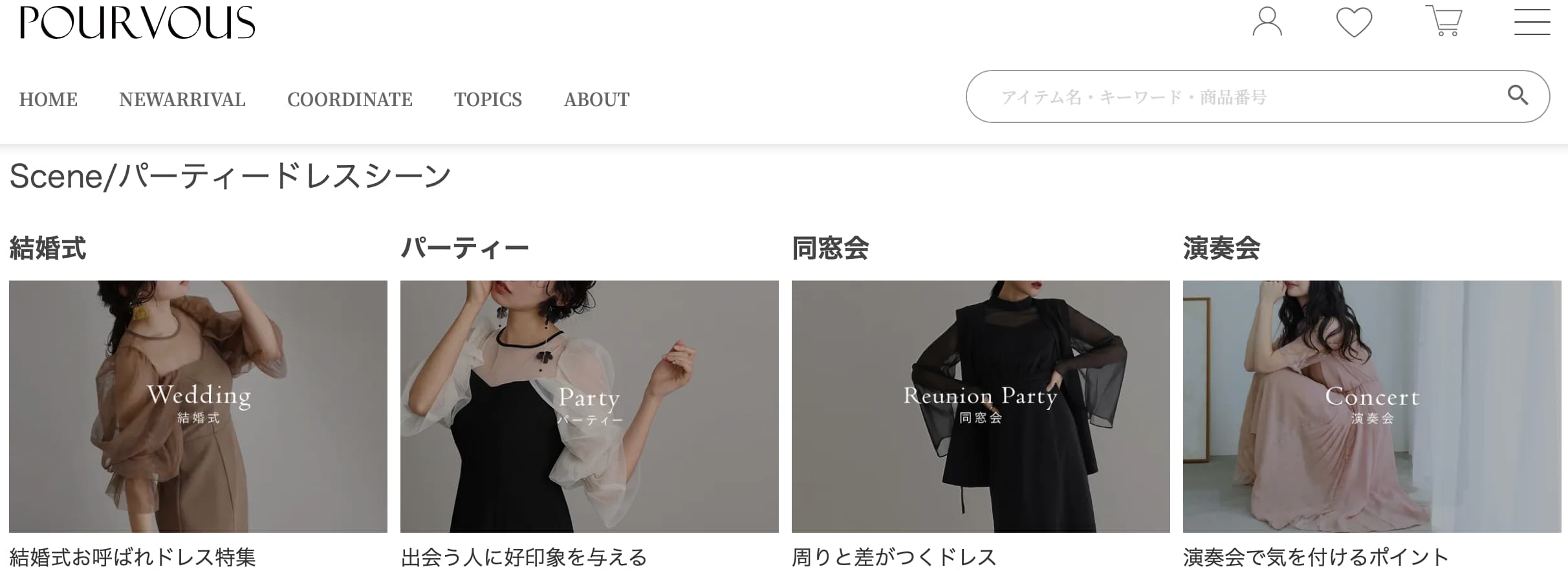The image size is (1568, 571).
Task: Open the Reunion Party tile
Action: 981,406
